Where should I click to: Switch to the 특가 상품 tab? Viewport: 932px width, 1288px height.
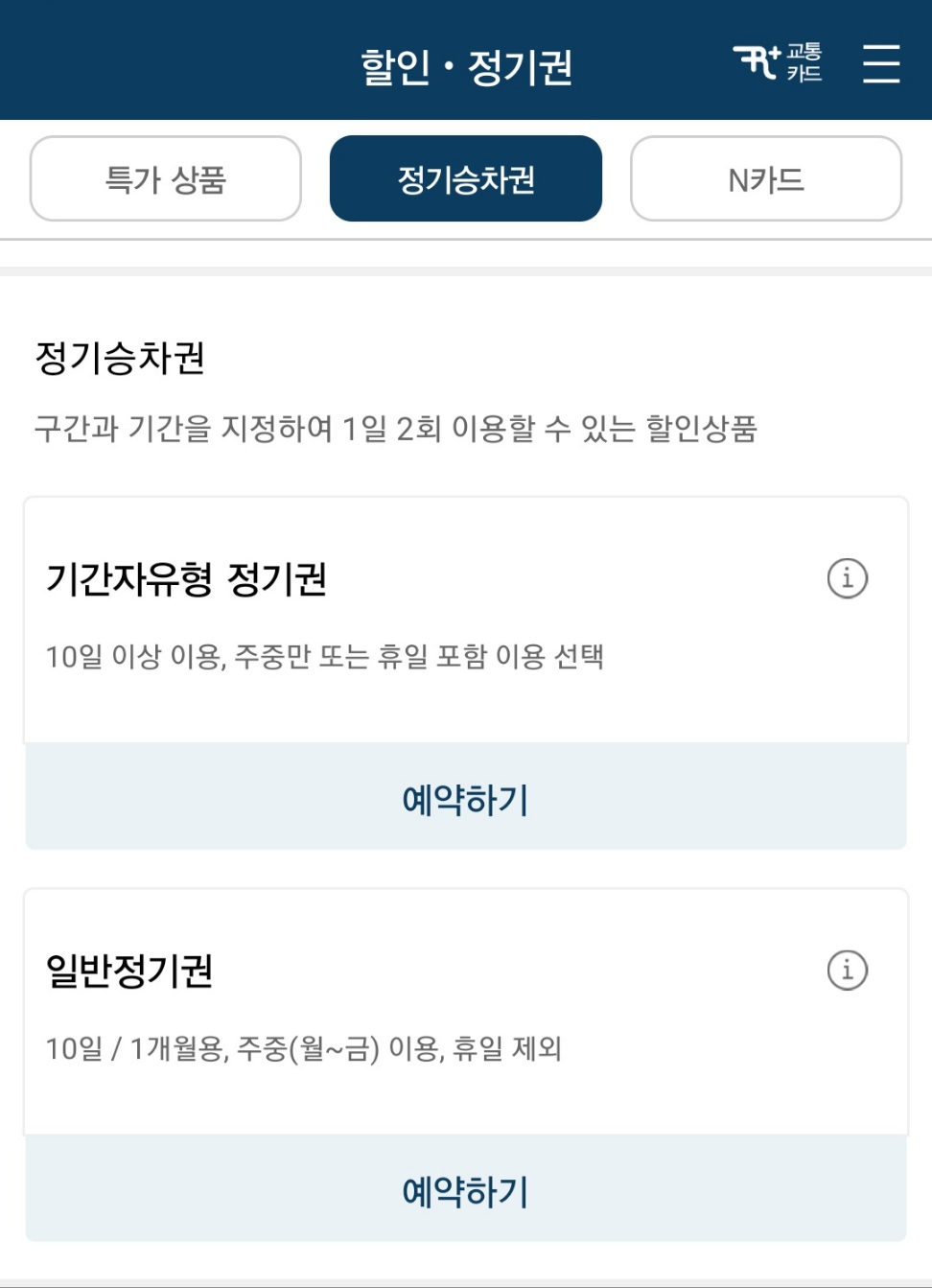pos(164,178)
